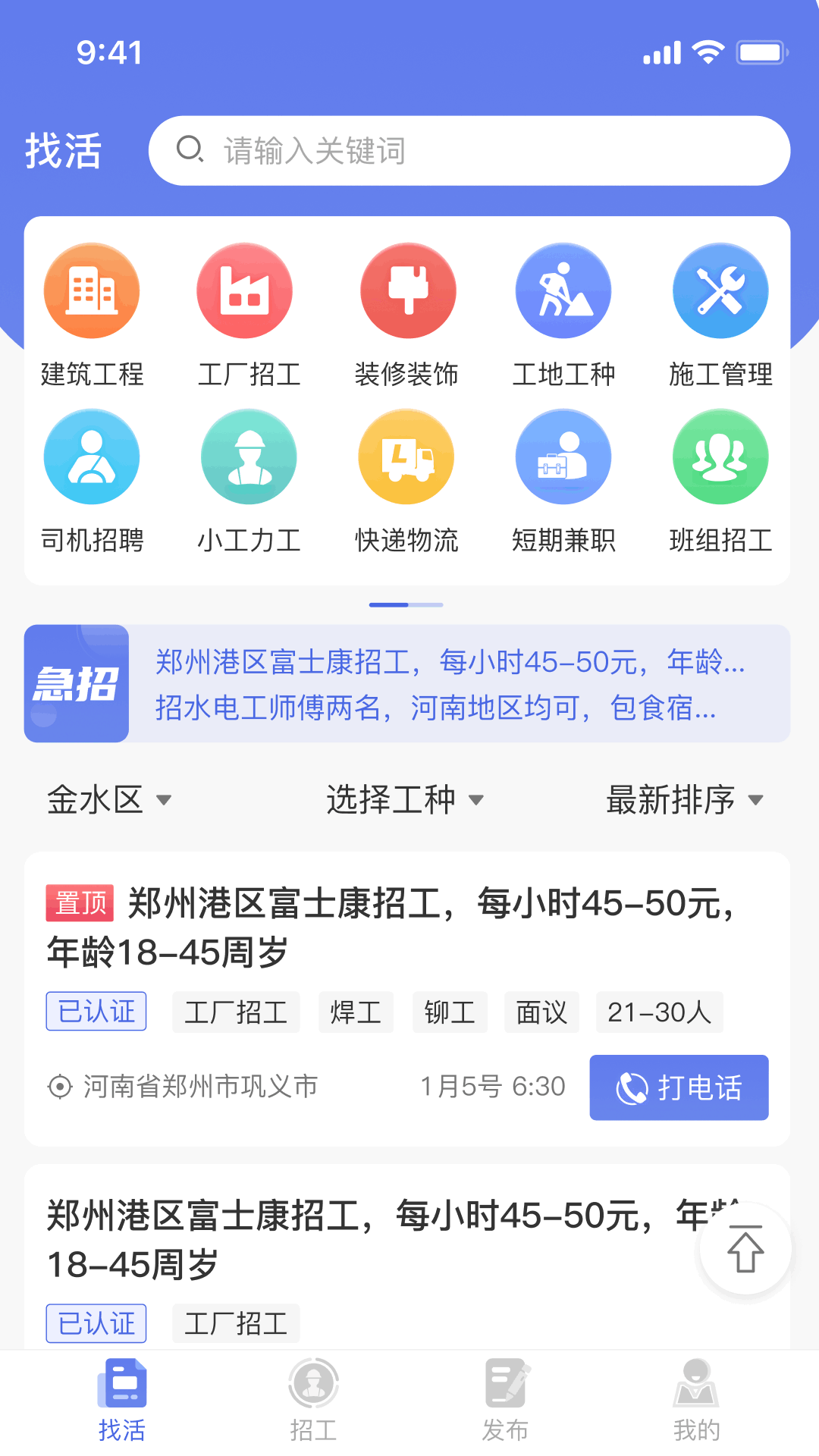Viewport: 819px width, 1456px height.
Task: Tap the 打电话 call button
Action: click(679, 1087)
